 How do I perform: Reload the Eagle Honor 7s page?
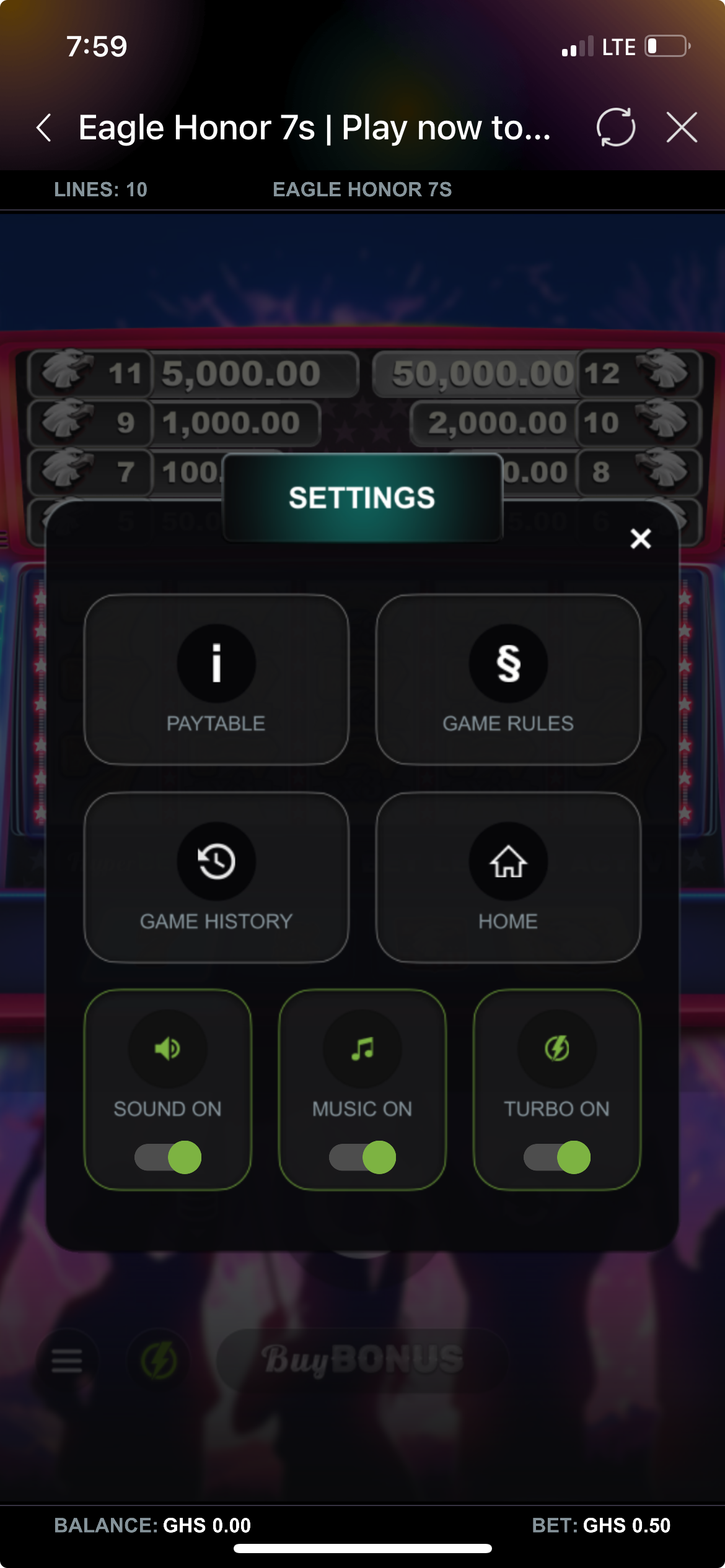tap(615, 128)
